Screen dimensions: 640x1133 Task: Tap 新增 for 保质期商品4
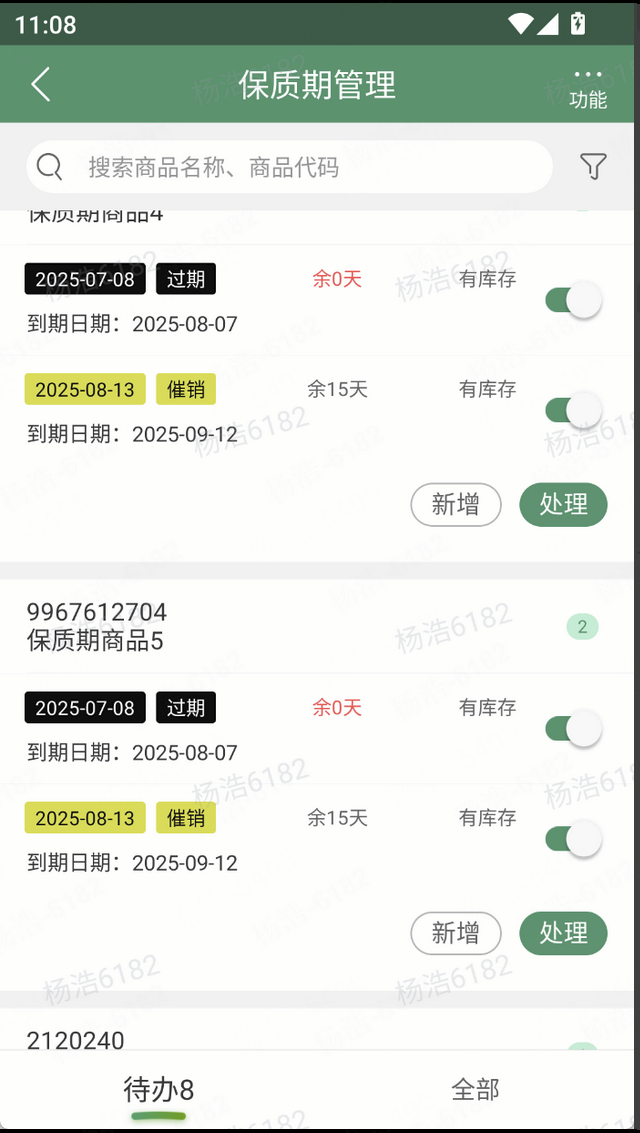[x=456, y=504]
